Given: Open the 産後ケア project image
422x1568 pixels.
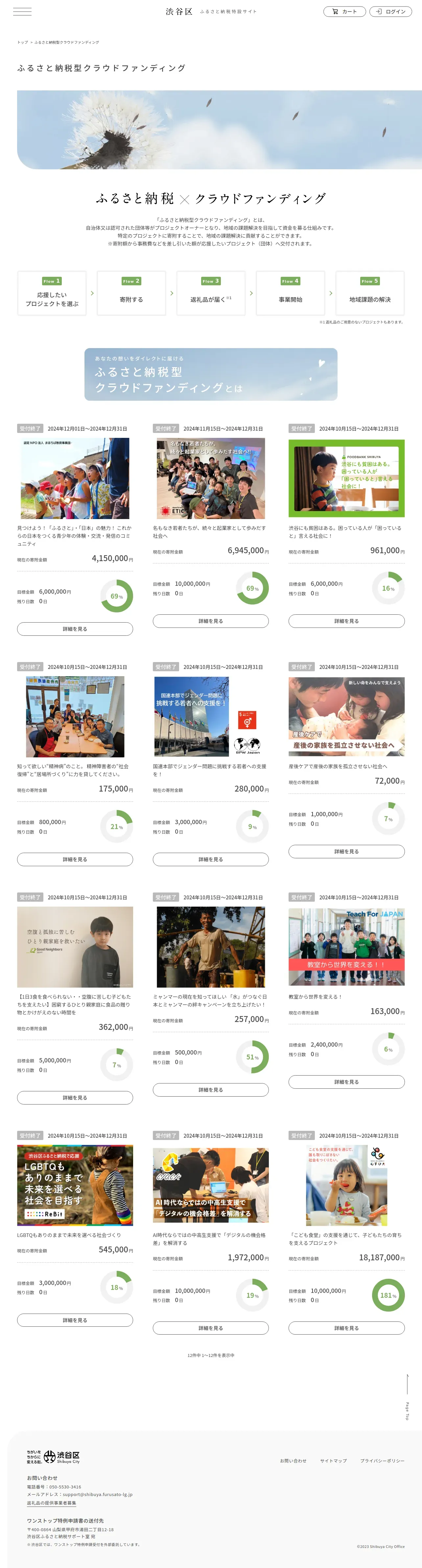Looking at the screenshot, I should (x=346, y=716).
